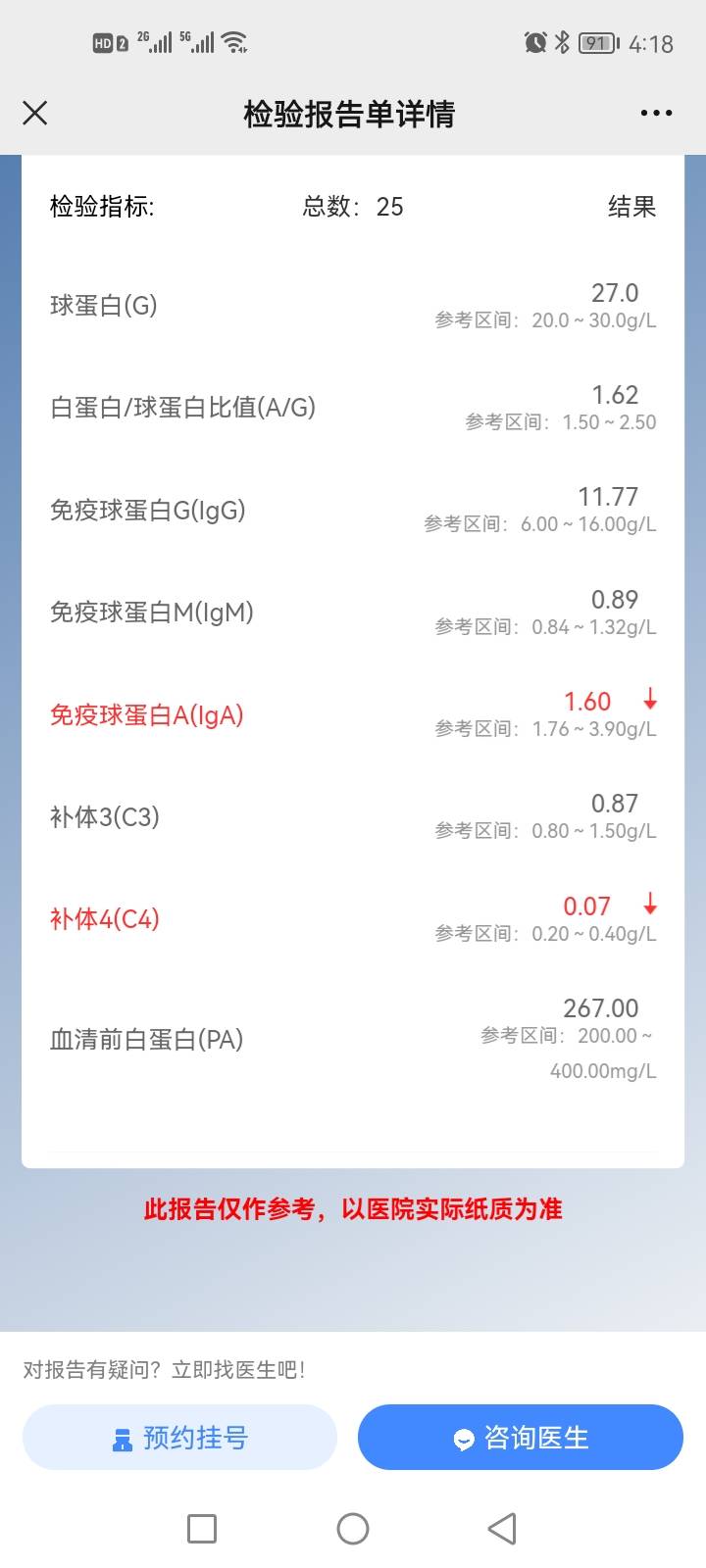The height and width of the screenshot is (1568, 706).
Task: Open the more options menu via the ellipsis
Action: pyautogui.click(x=655, y=113)
